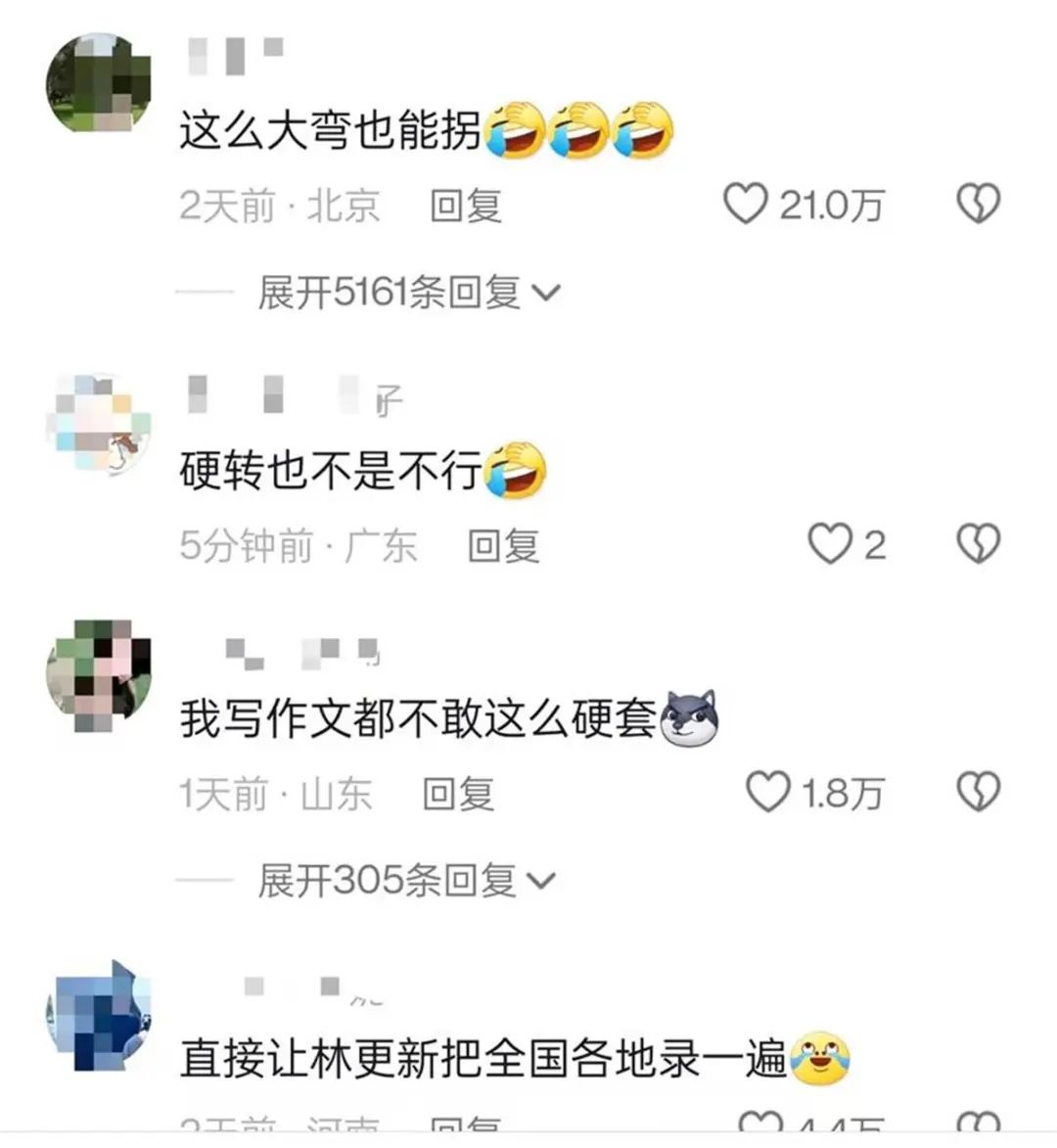Dislike the comment "我写作文都不敢这么硬套"
Viewport: 1057px width, 1148px height.
click(x=977, y=792)
